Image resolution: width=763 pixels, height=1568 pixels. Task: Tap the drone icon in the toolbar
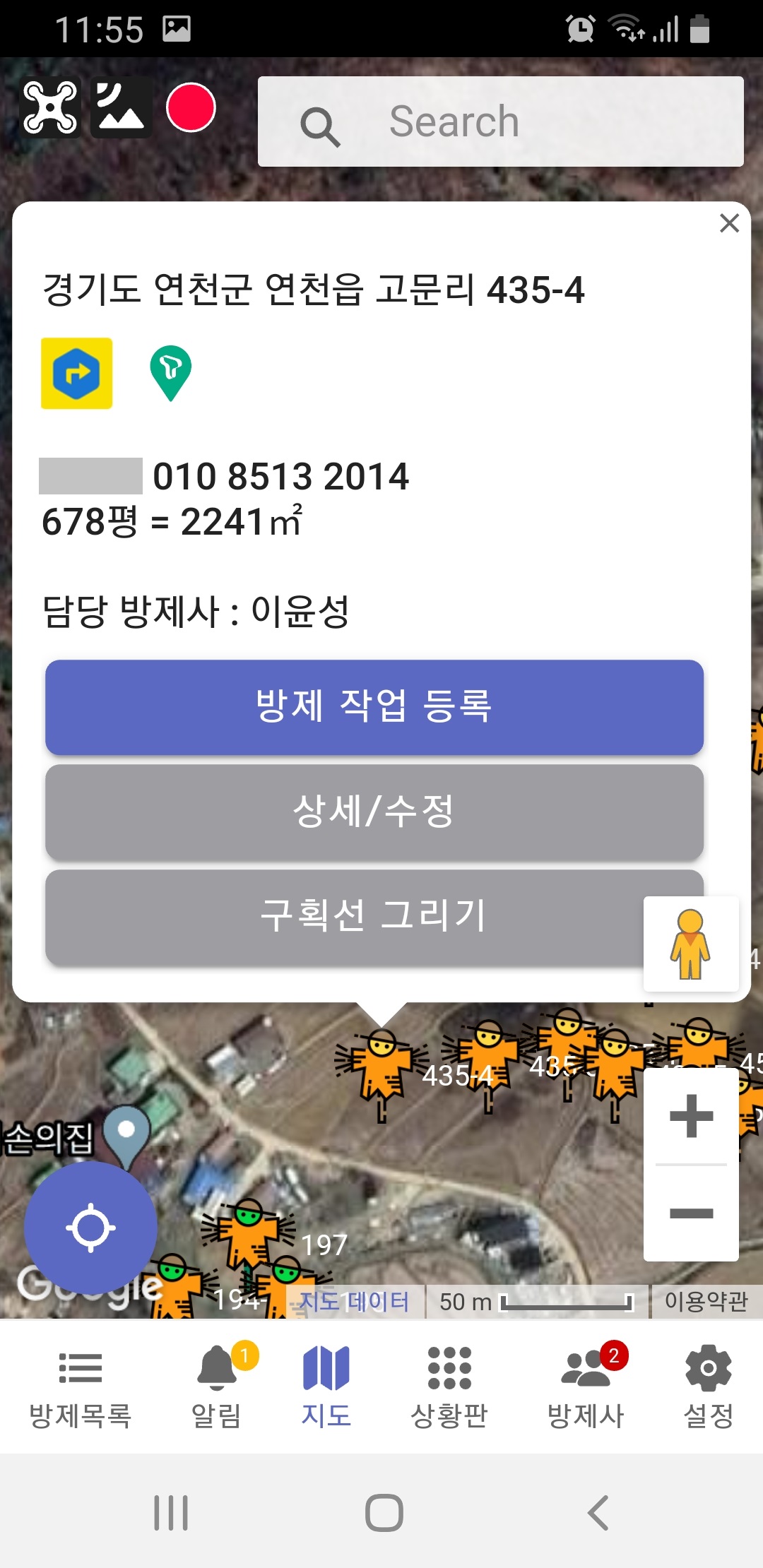pyautogui.click(x=49, y=107)
